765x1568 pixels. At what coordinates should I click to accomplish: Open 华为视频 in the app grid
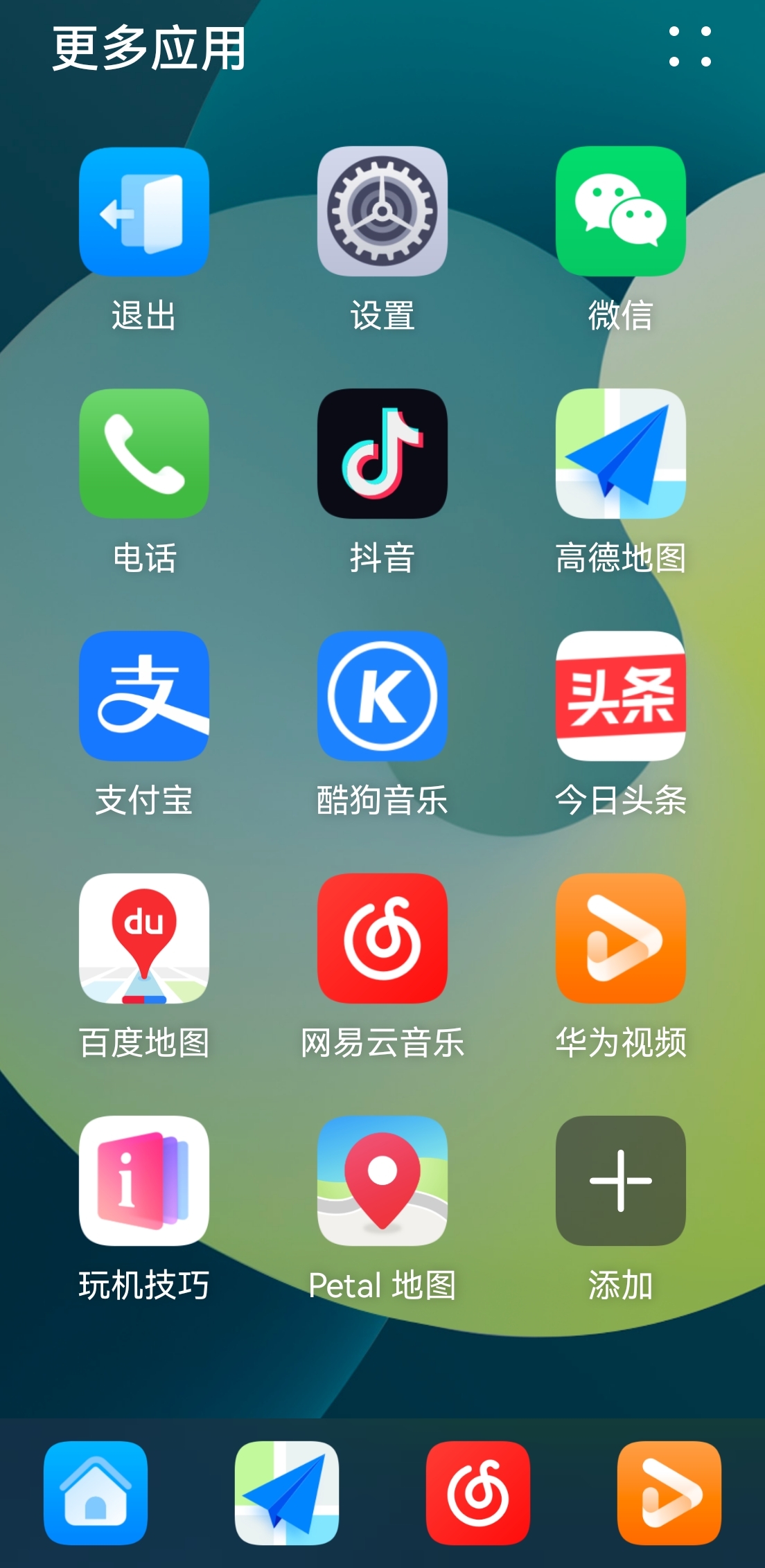click(x=620, y=938)
